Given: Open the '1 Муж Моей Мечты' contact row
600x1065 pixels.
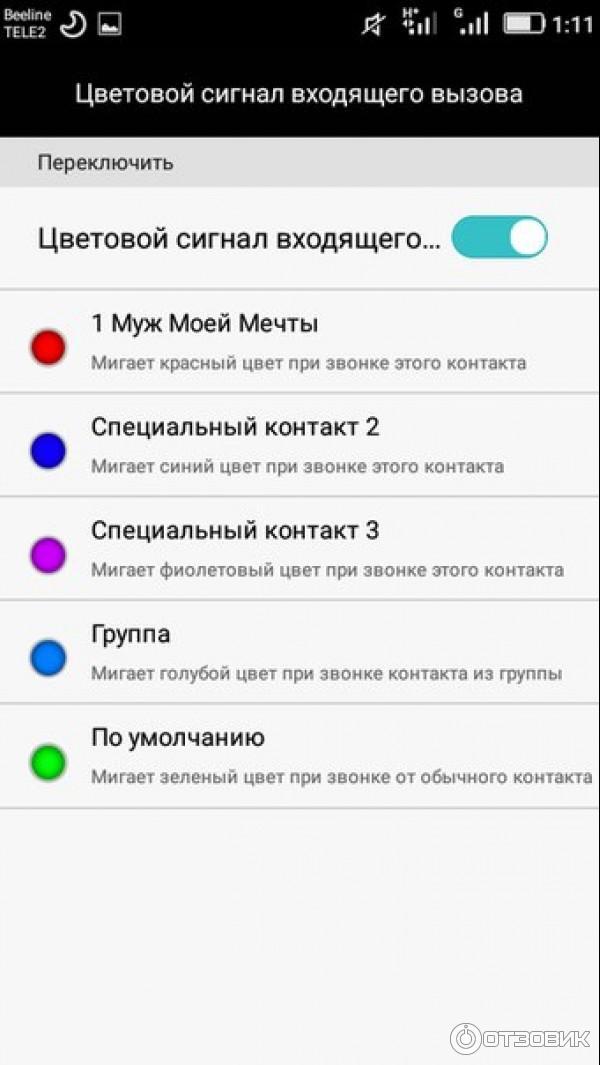Looking at the screenshot, I should point(300,342).
